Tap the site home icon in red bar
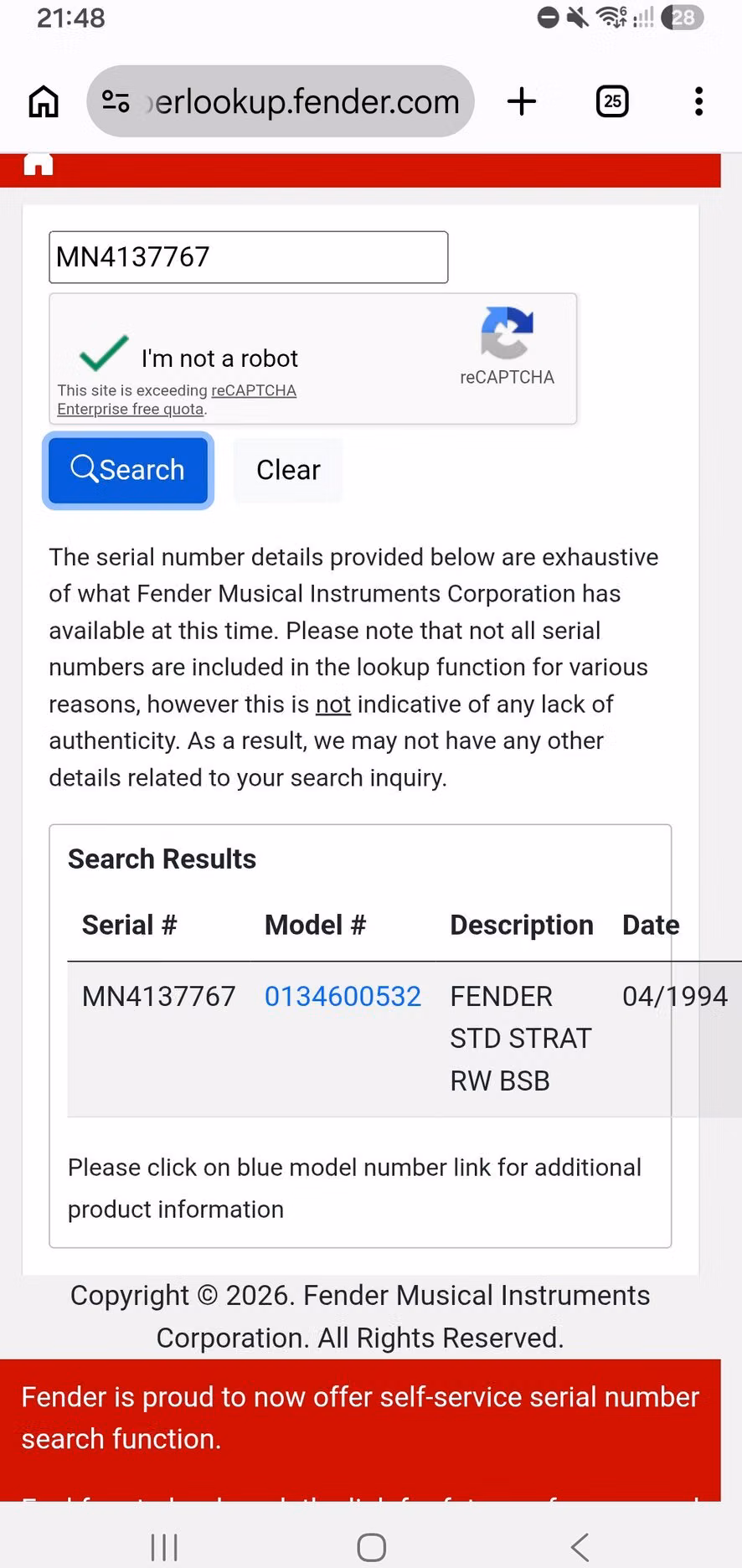 39,164
